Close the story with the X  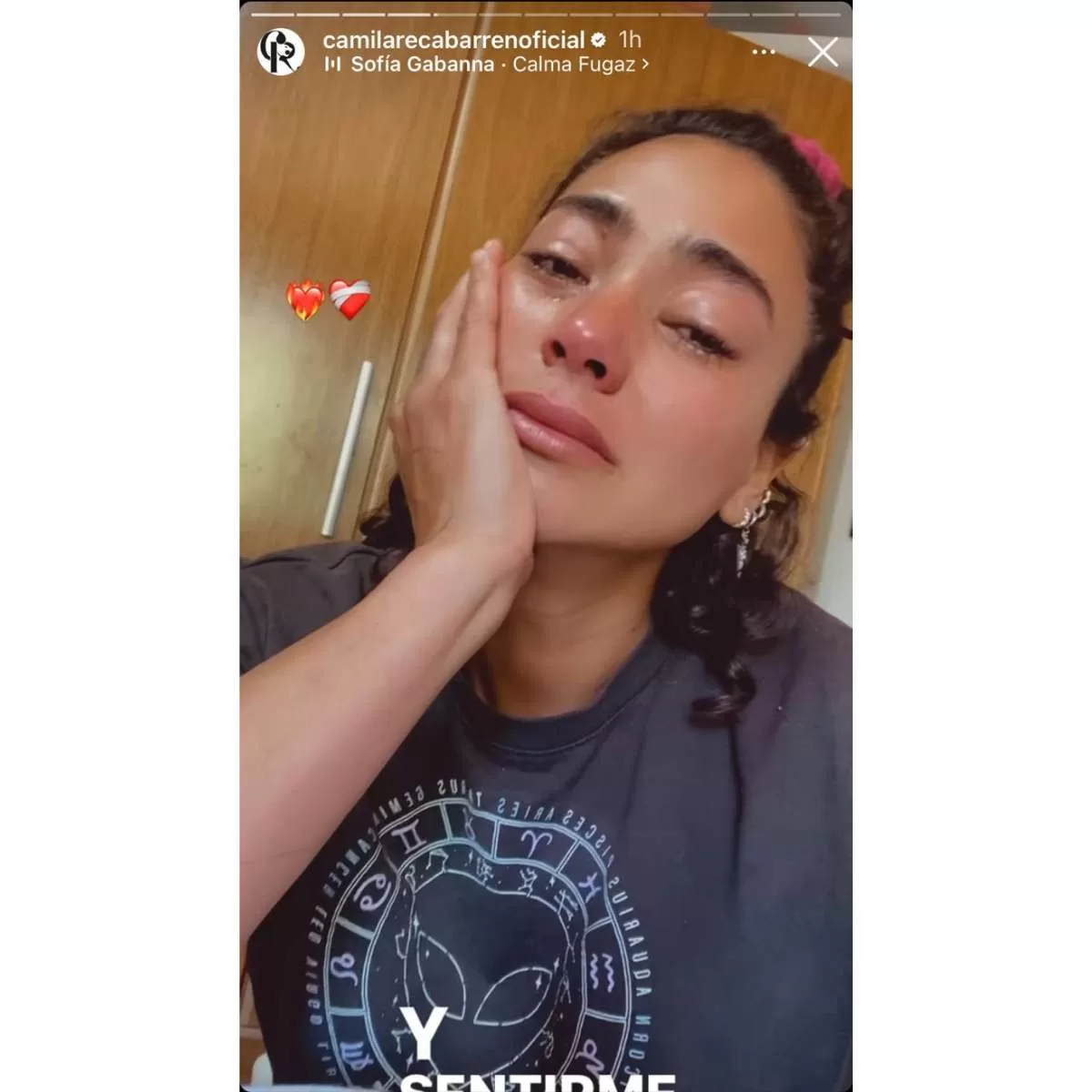(823, 52)
